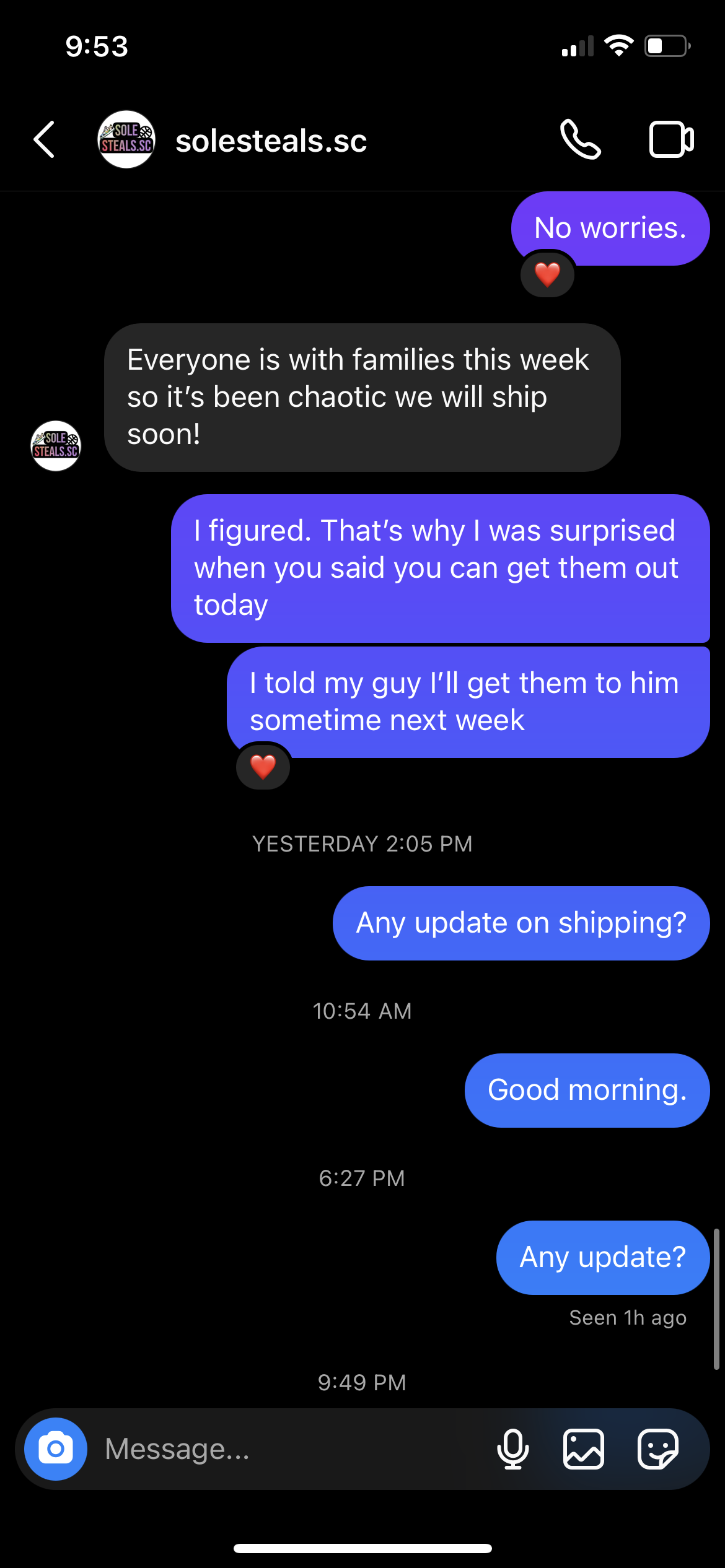725x1568 pixels.
Task: Focus the Message text field
Action: 291,1449
